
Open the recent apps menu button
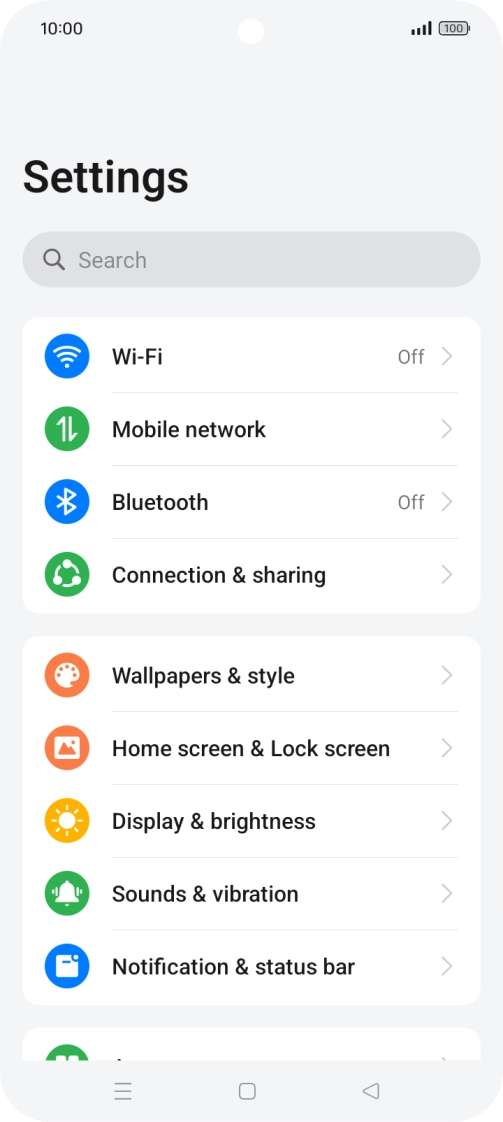point(123,1091)
